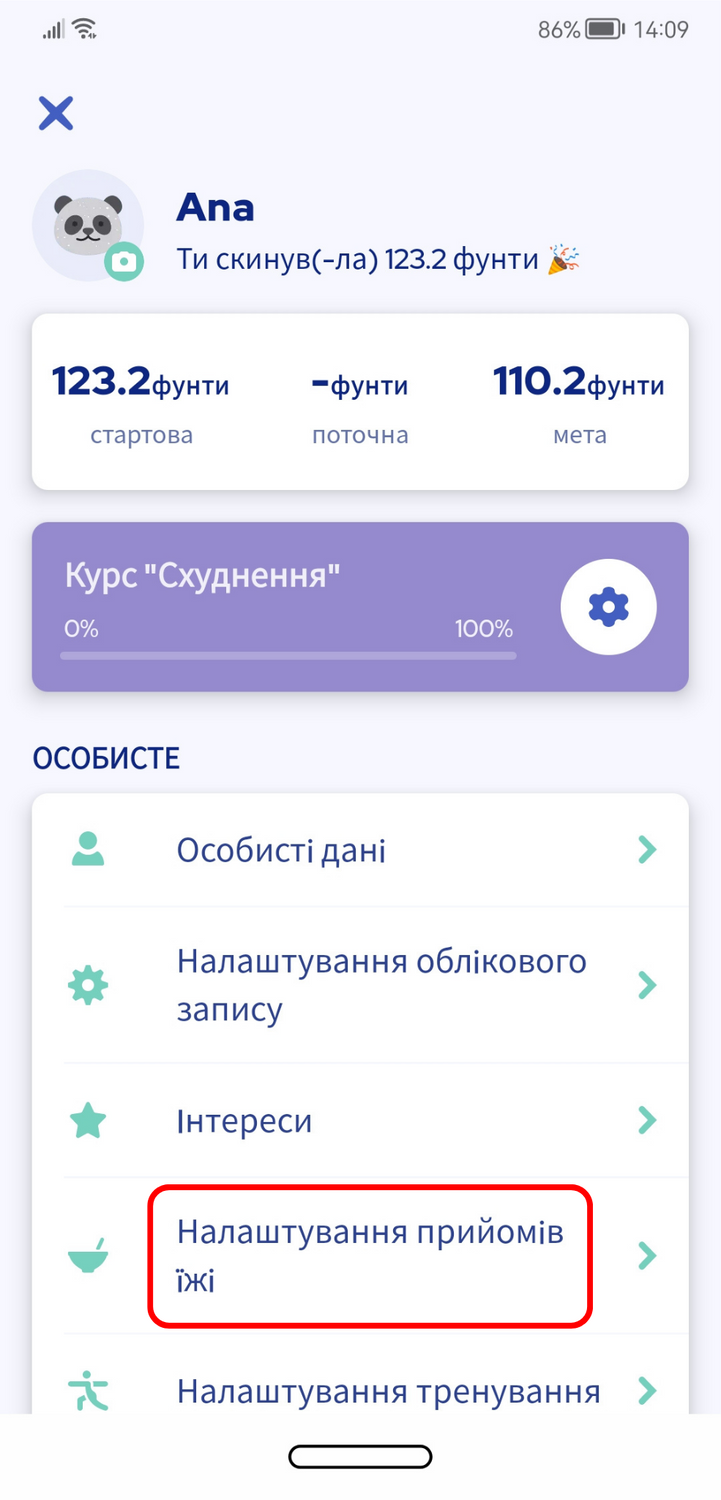Tap the weight summary card
This screenshot has height=1500, width=721.
[x=360, y=402]
